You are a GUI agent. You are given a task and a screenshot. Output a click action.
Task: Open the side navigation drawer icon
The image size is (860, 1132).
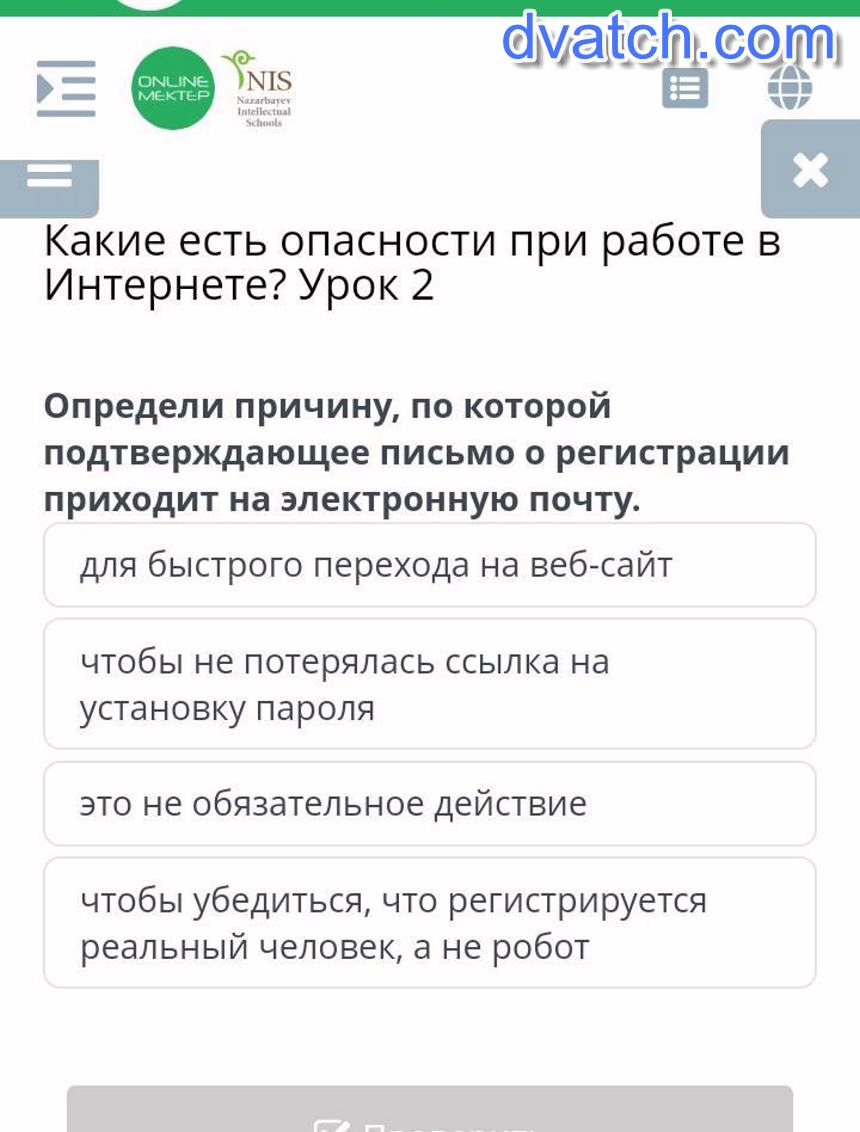(66, 89)
